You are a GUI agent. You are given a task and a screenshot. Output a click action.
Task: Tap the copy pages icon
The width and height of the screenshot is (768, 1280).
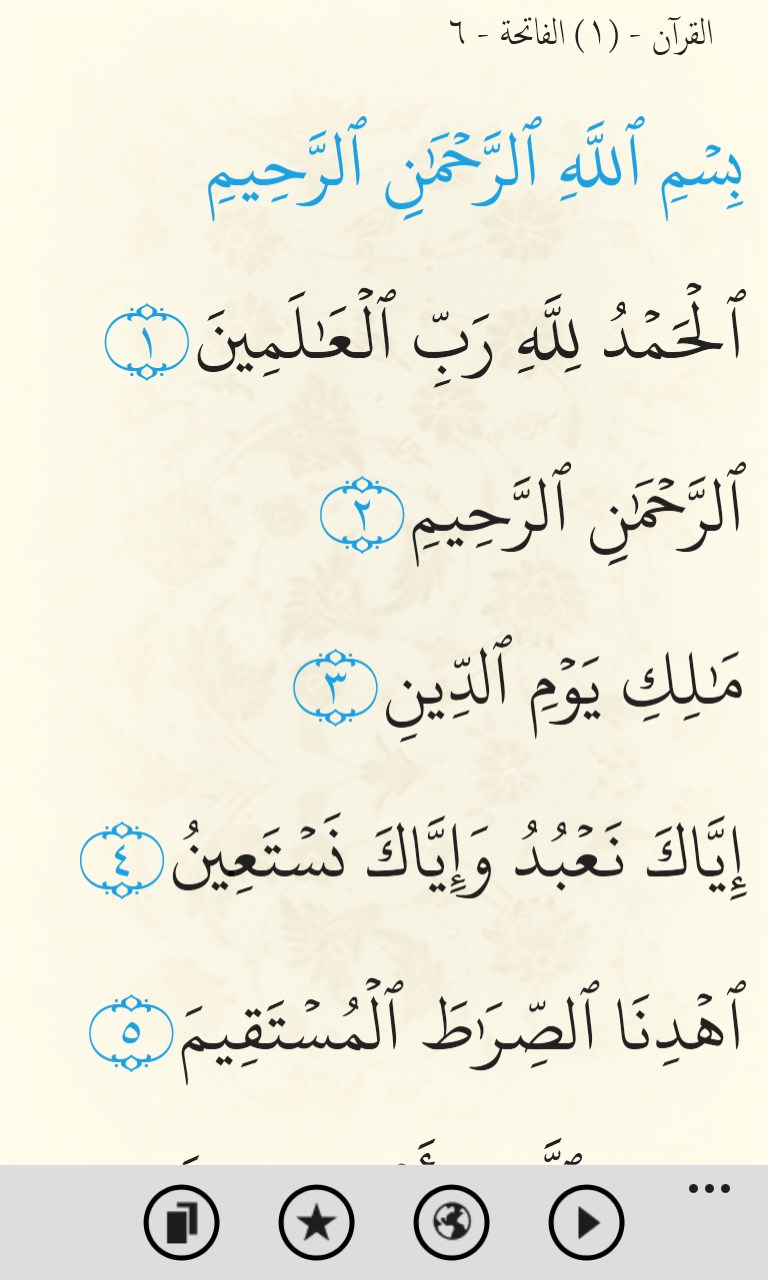coord(181,1221)
